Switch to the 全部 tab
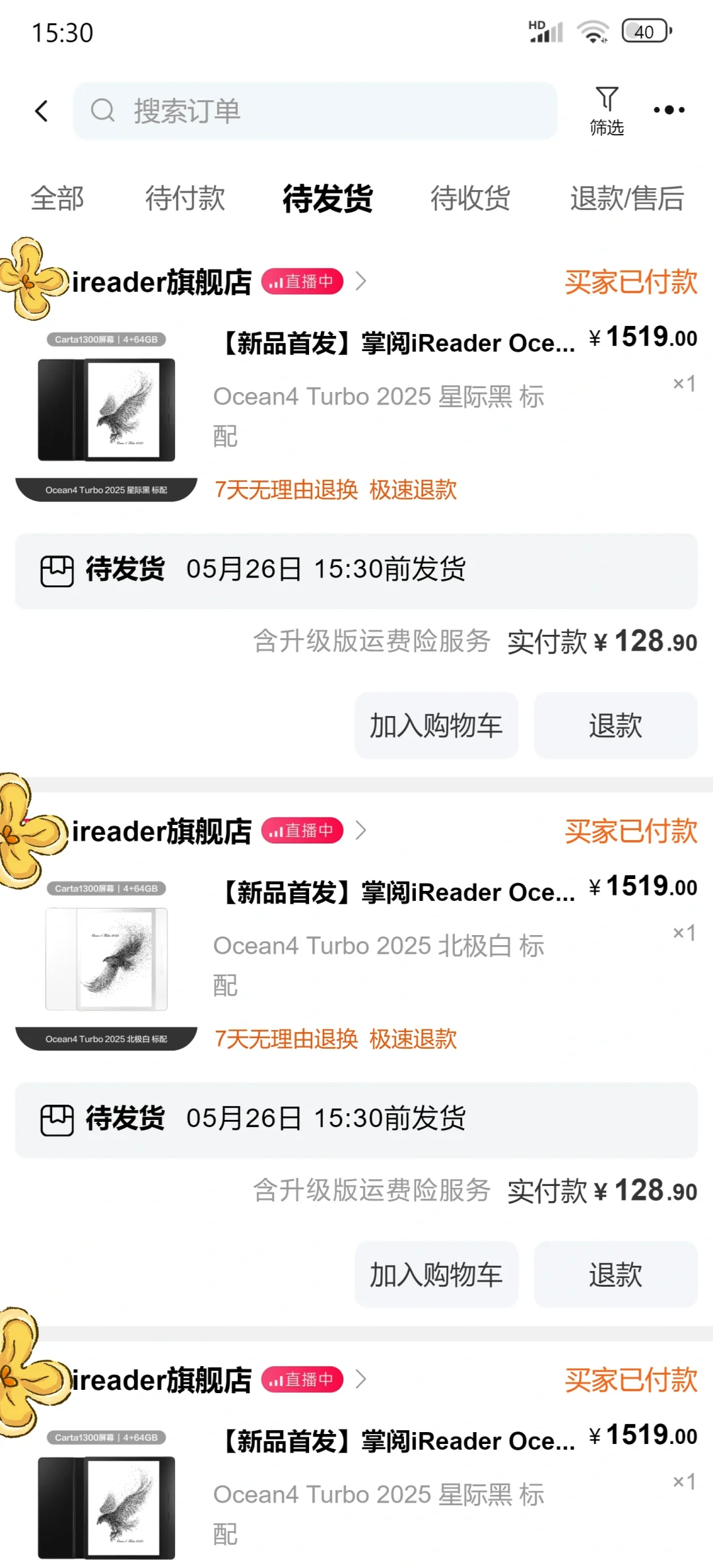713x1568 pixels. [57, 198]
